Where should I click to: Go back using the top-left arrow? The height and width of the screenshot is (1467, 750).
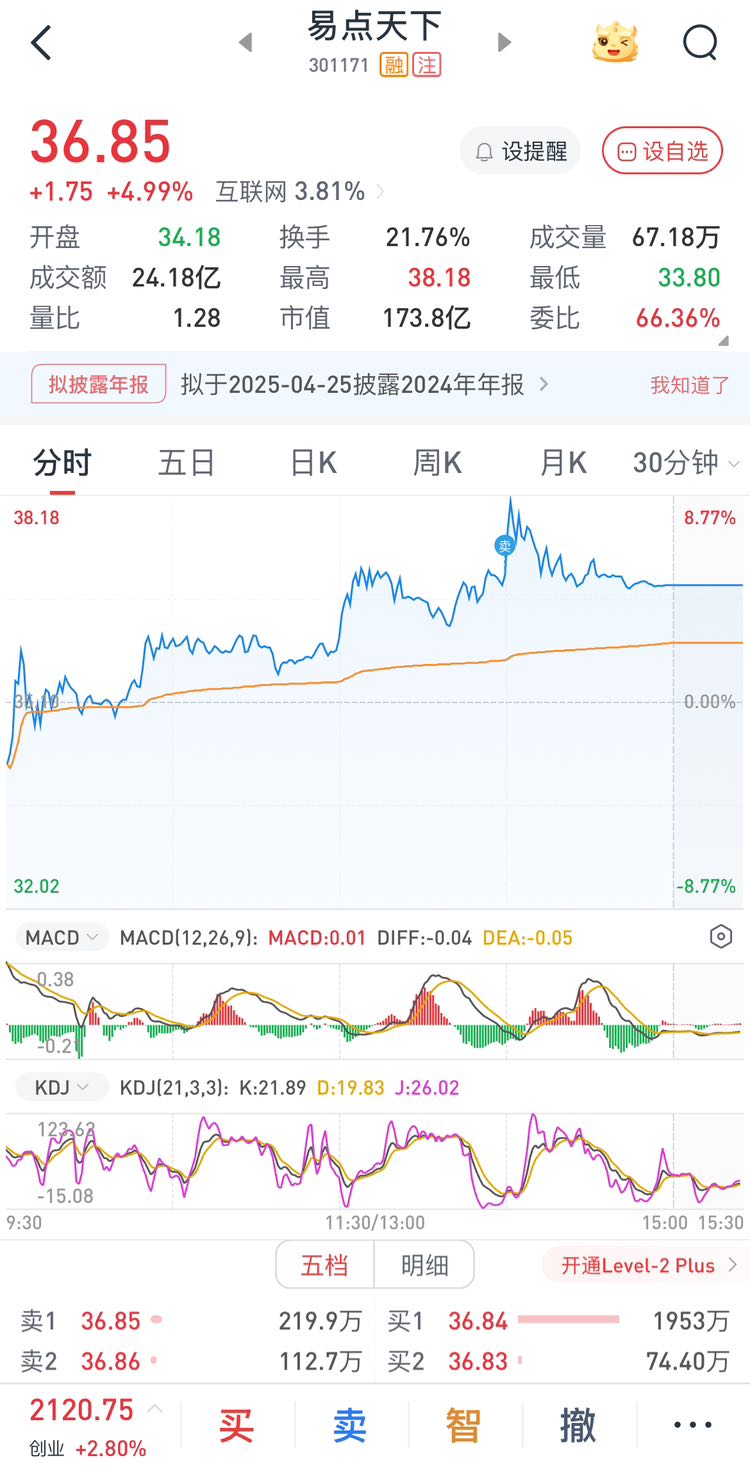(41, 43)
